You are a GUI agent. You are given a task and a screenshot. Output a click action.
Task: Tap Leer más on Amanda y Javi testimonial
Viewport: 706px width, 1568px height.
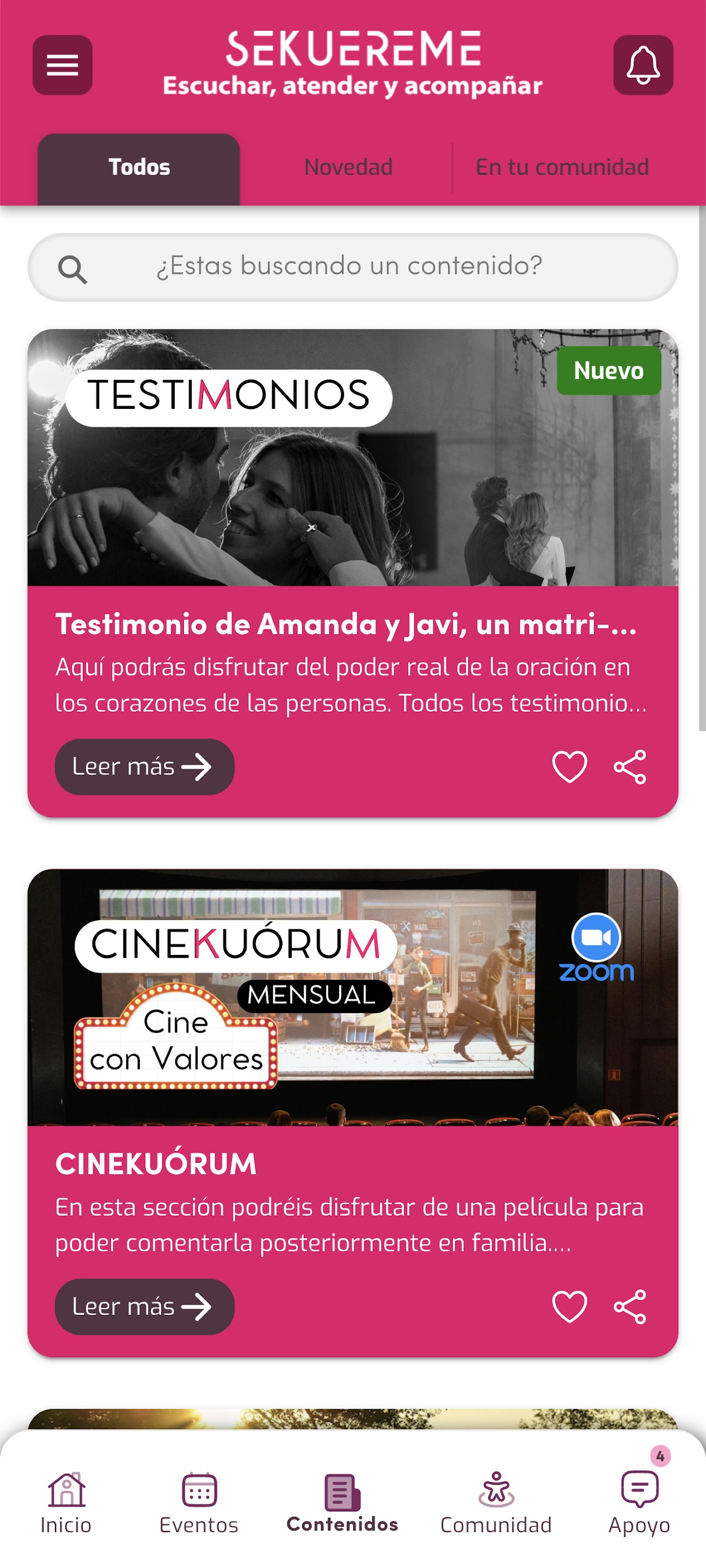tap(144, 767)
